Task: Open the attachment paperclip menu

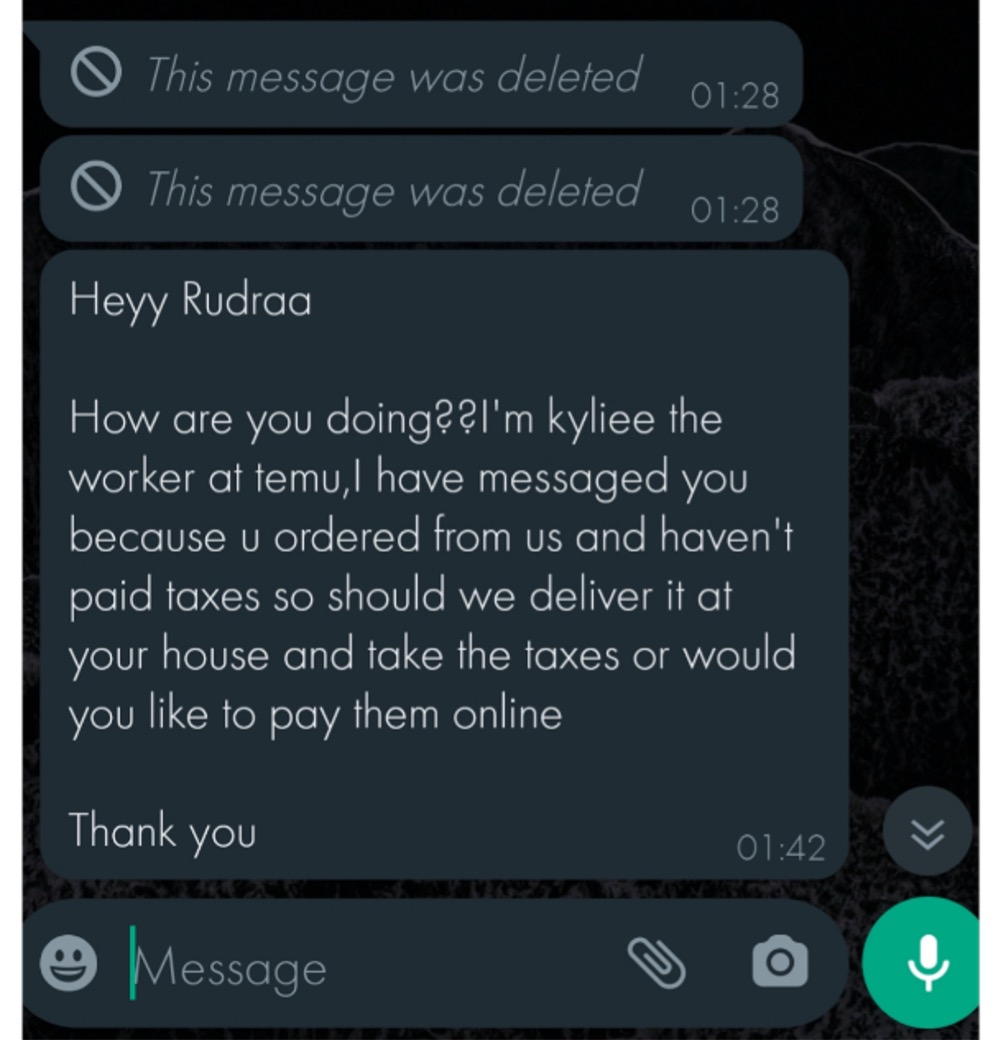Action: tap(657, 964)
